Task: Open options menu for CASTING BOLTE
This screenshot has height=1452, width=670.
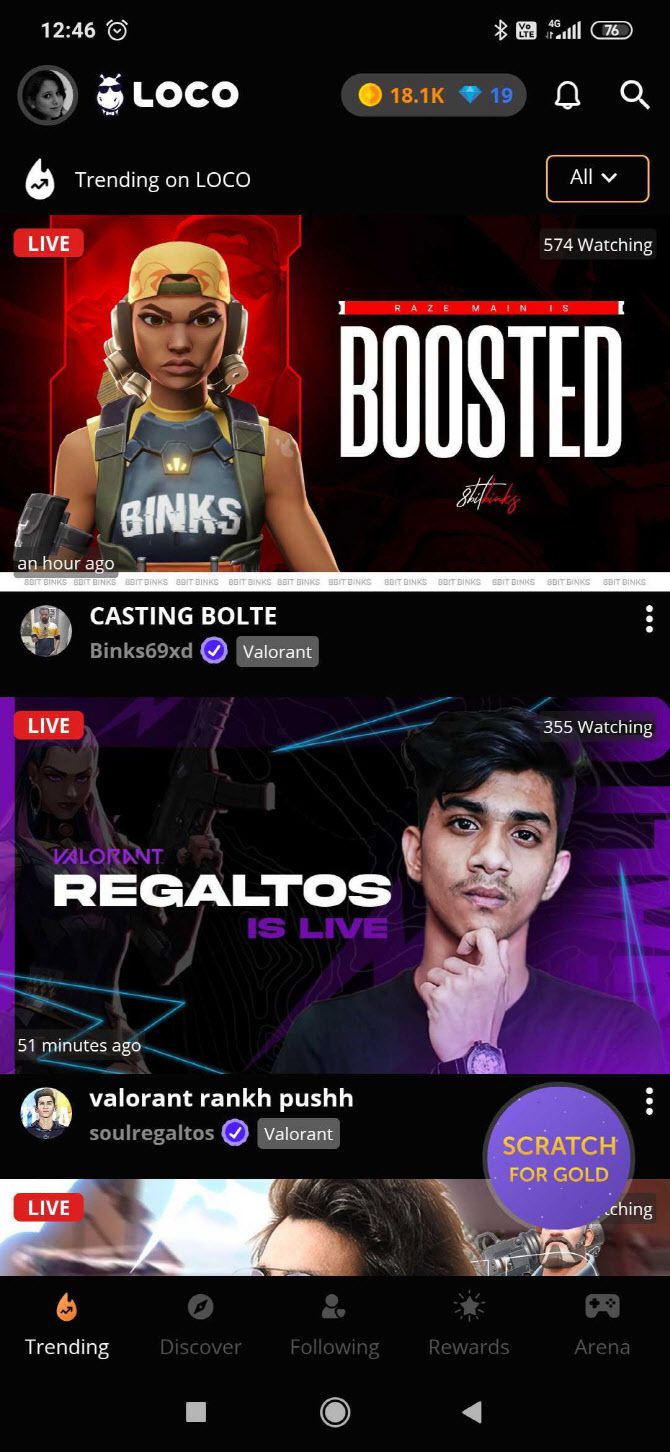Action: [x=649, y=619]
